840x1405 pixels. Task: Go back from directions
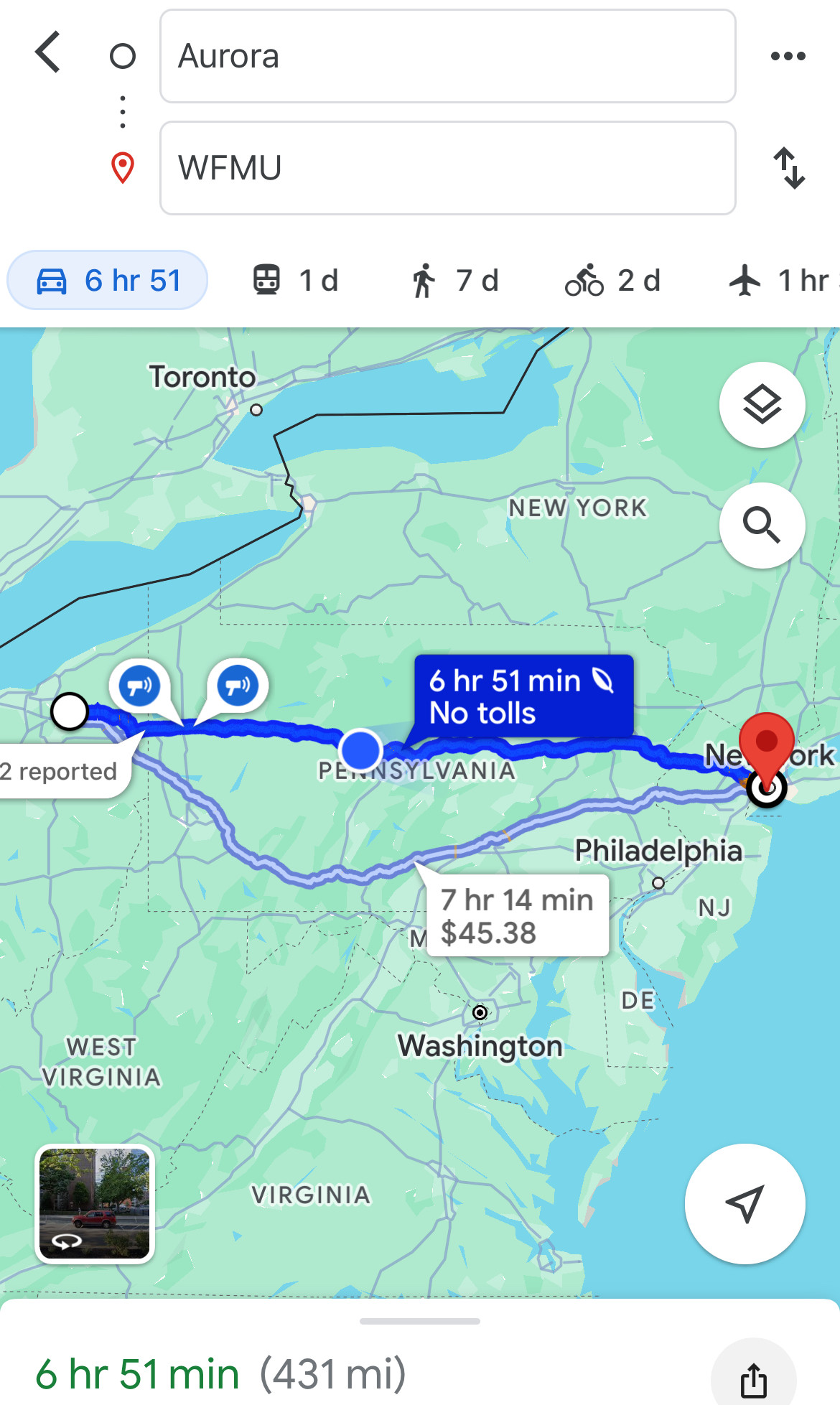coord(48,53)
